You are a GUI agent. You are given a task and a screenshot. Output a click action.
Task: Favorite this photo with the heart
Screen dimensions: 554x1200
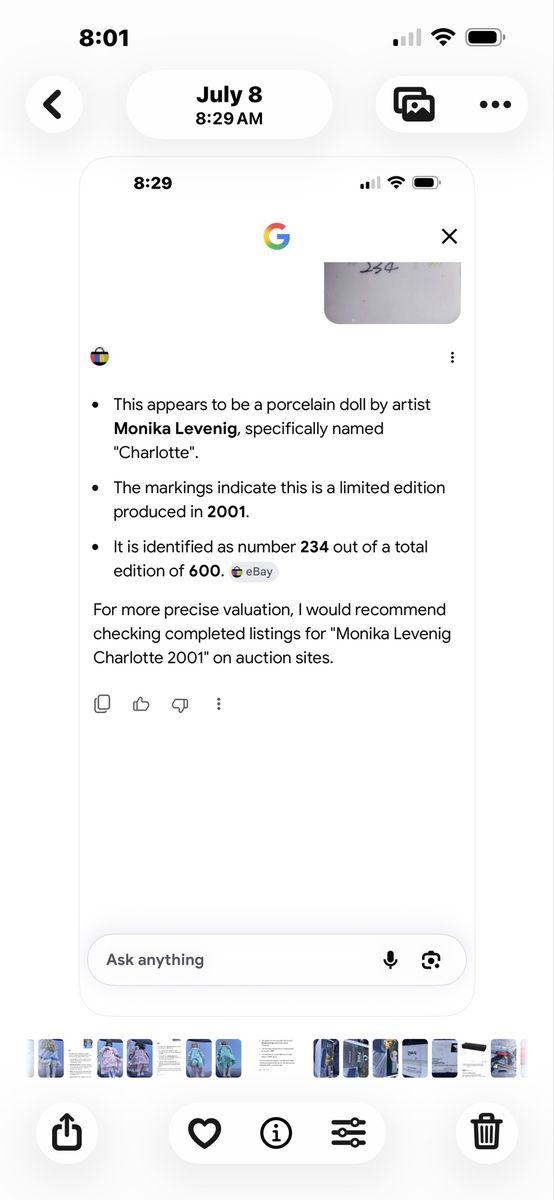pos(205,1132)
